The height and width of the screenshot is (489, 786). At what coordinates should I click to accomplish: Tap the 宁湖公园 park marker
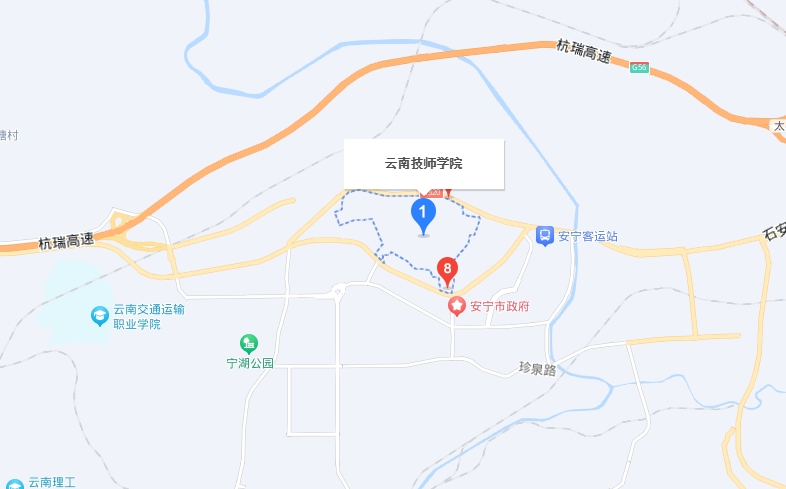pos(248,344)
